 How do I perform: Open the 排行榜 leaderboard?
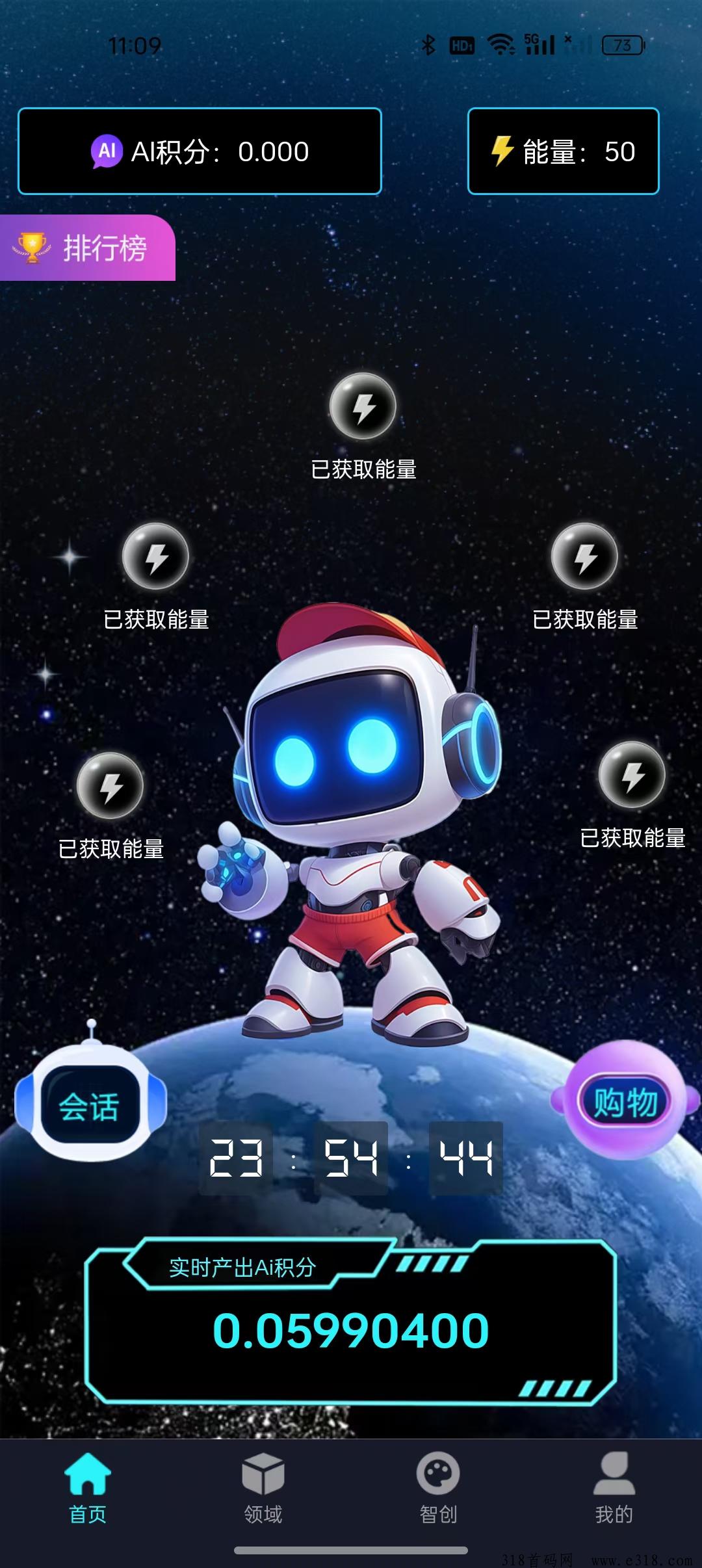[88, 248]
